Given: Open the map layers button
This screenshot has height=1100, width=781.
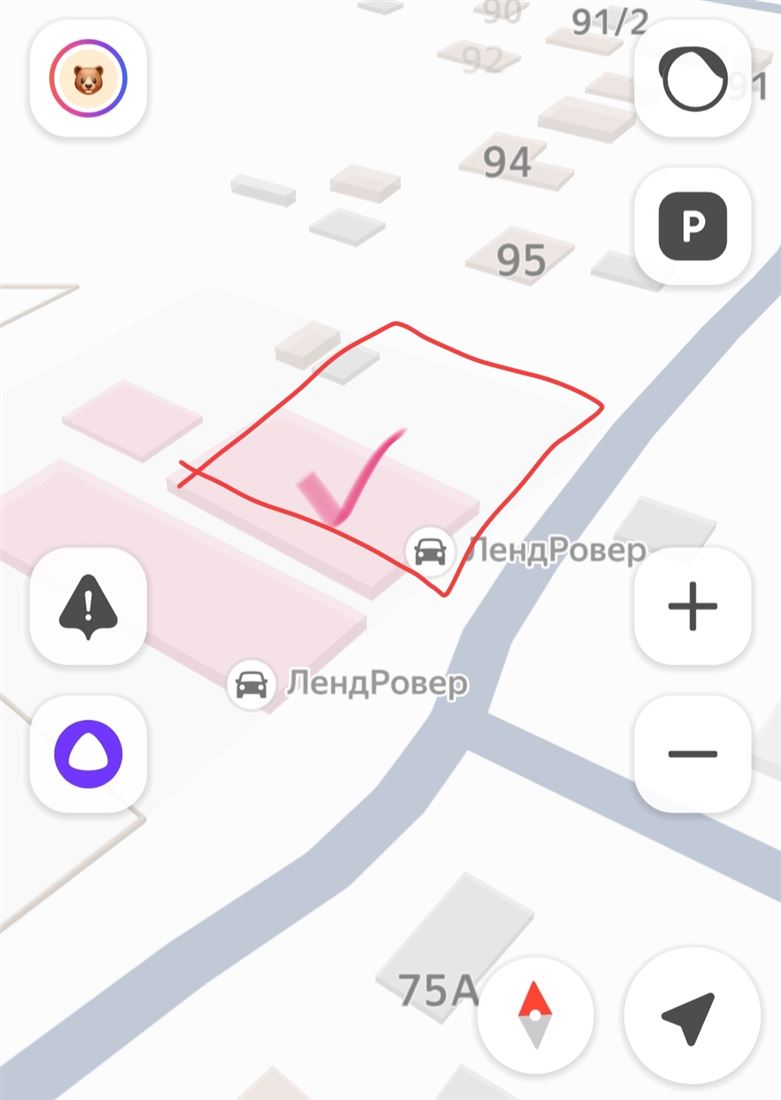Looking at the screenshot, I should tap(693, 78).
